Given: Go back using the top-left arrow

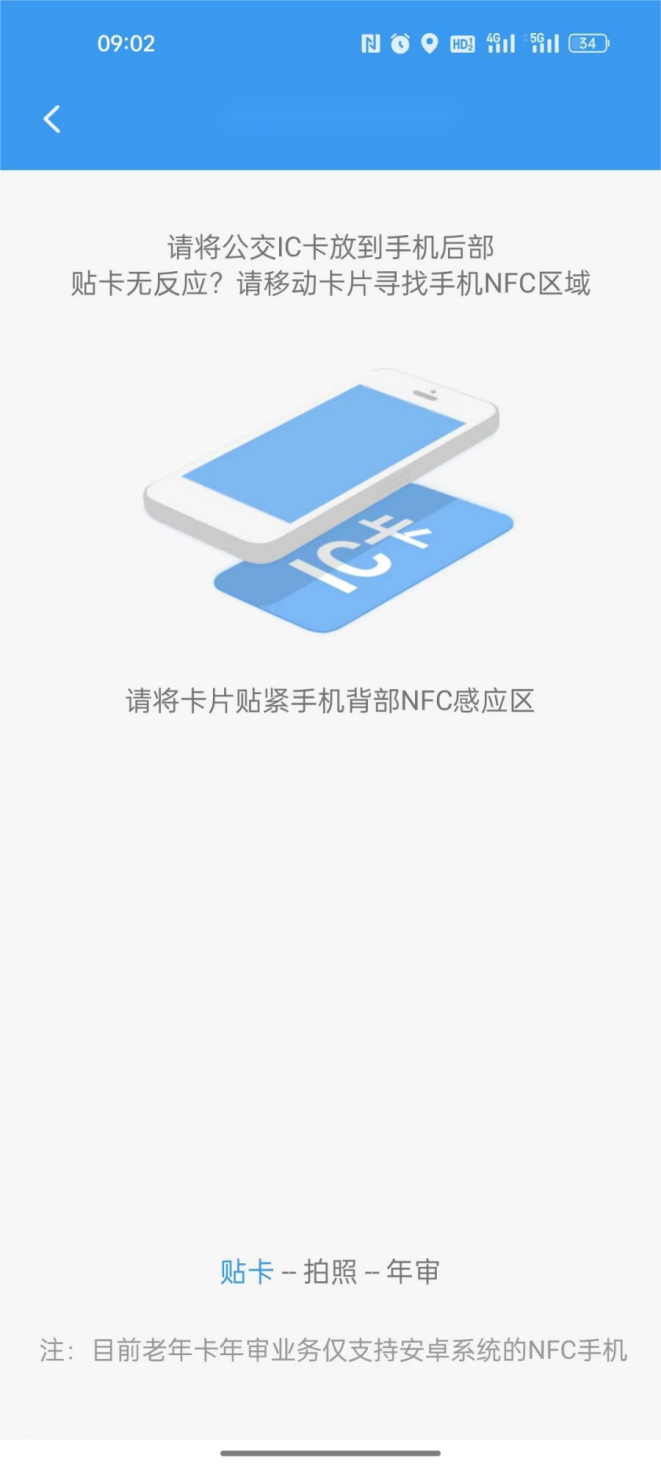Looking at the screenshot, I should point(52,119).
